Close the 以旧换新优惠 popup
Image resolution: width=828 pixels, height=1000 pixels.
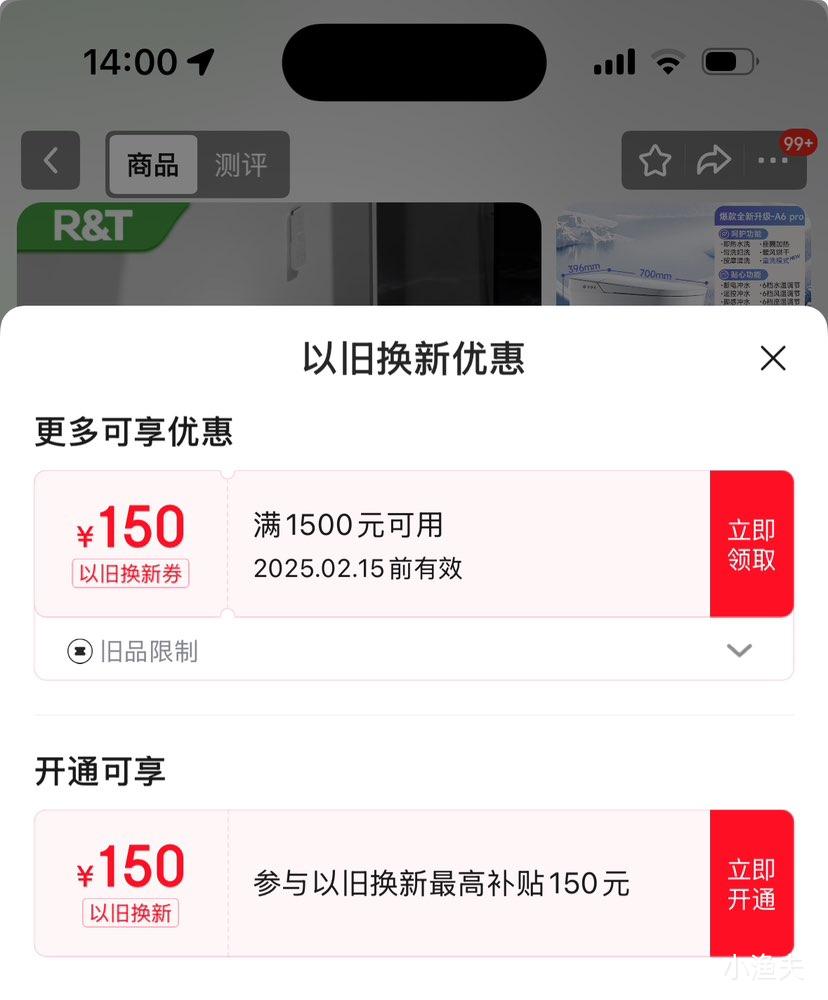pos(773,358)
